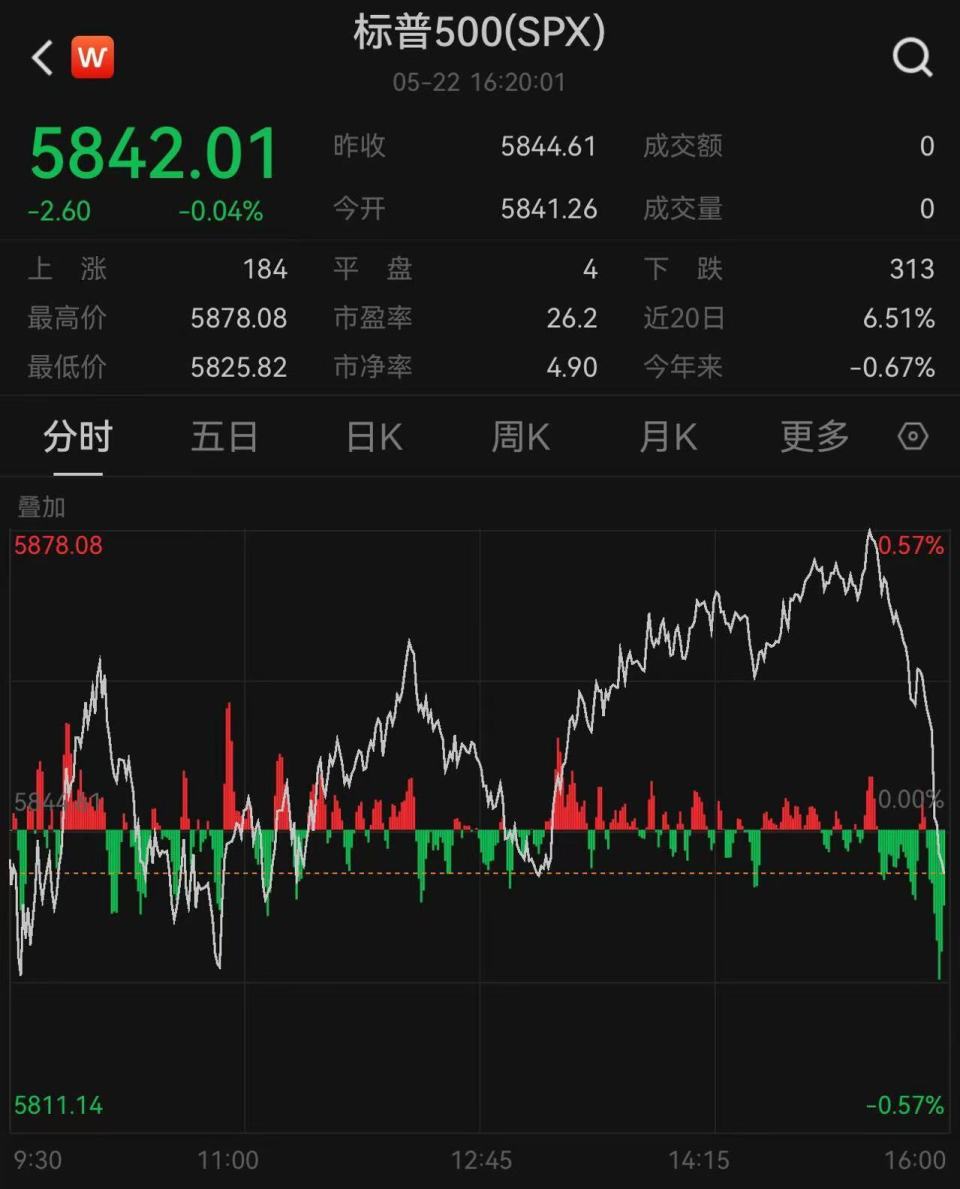Click the Wind app logo icon
960x1189 pixels.
(x=92, y=57)
